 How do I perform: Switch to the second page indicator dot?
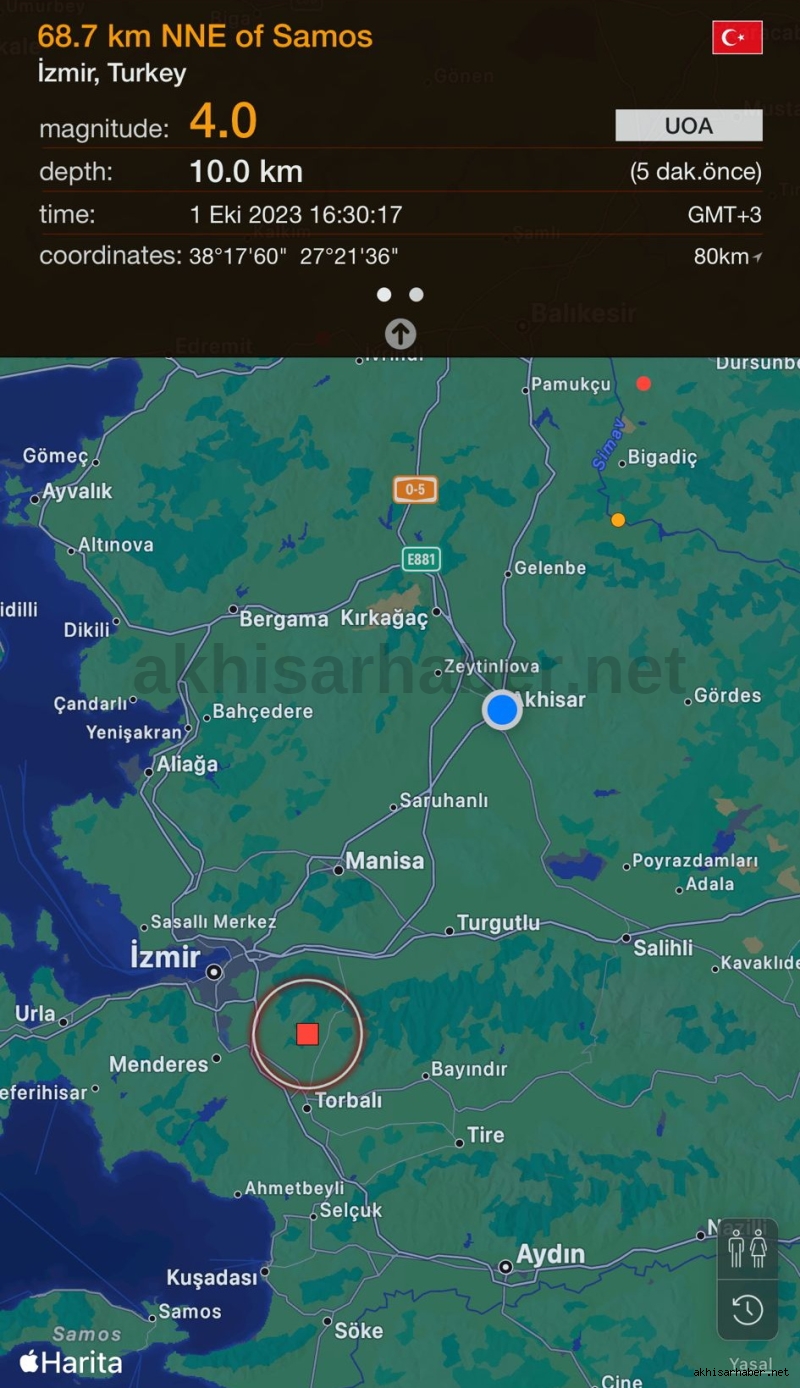pyautogui.click(x=416, y=295)
